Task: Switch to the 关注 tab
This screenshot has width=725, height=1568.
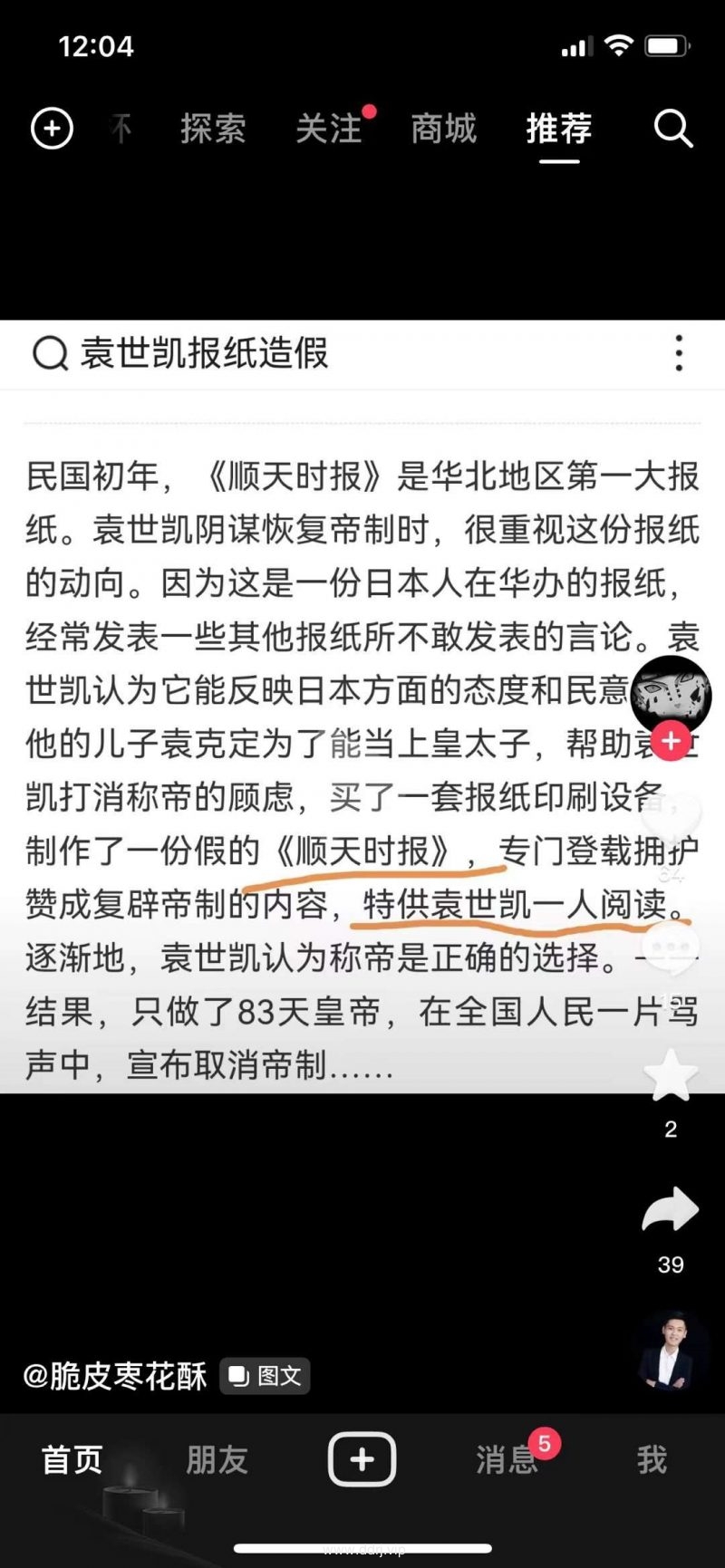Action: pos(328,129)
